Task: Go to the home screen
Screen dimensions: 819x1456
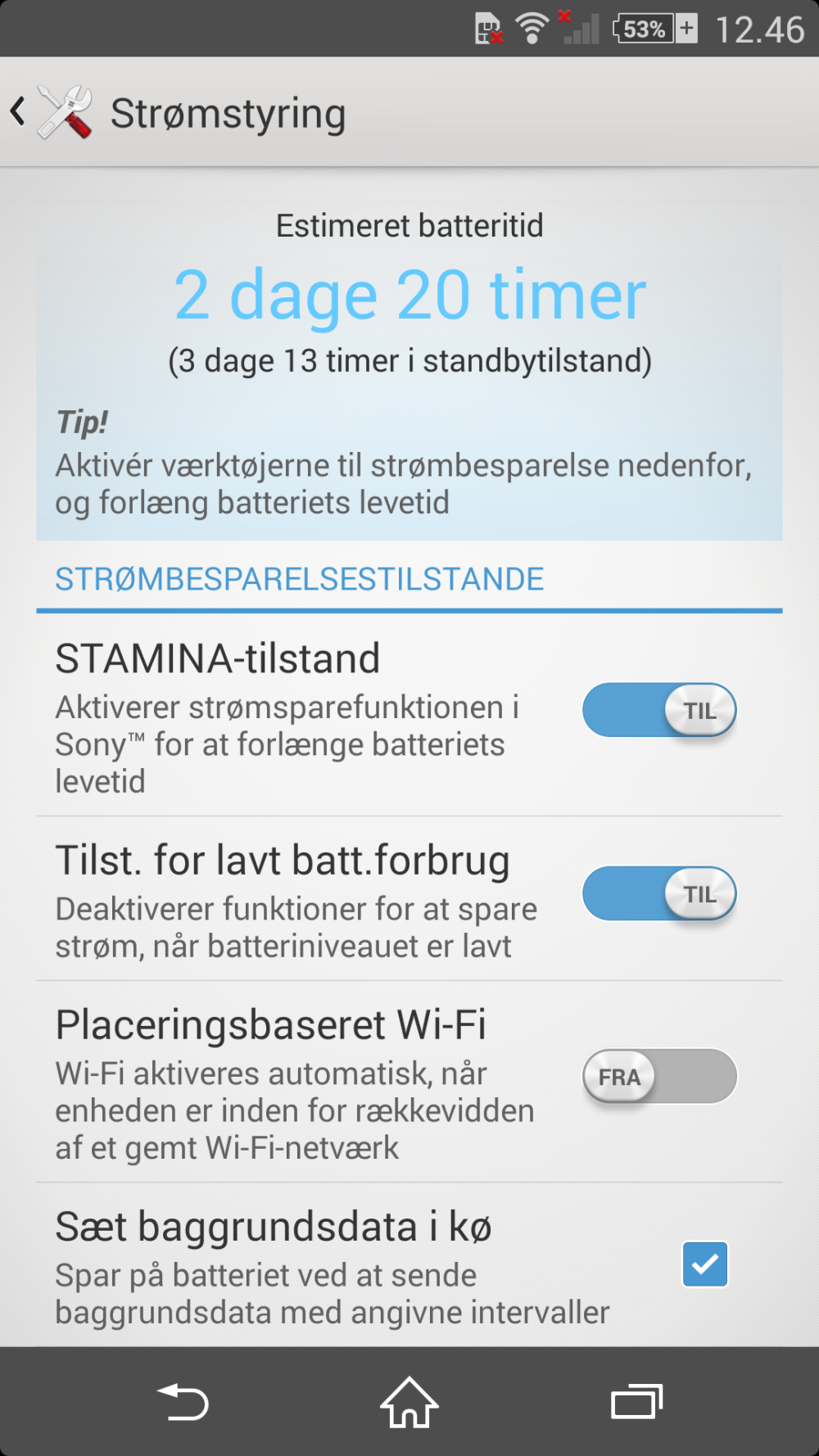Action: 409,1402
